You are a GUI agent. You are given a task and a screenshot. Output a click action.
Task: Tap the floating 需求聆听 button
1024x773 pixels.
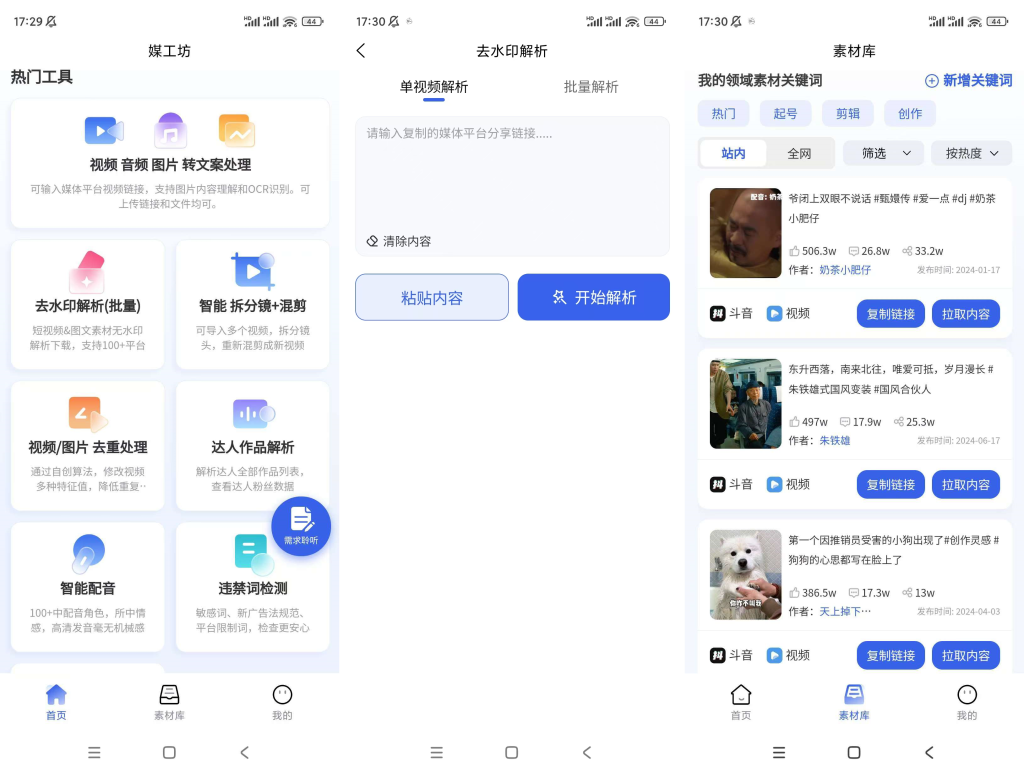[301, 526]
